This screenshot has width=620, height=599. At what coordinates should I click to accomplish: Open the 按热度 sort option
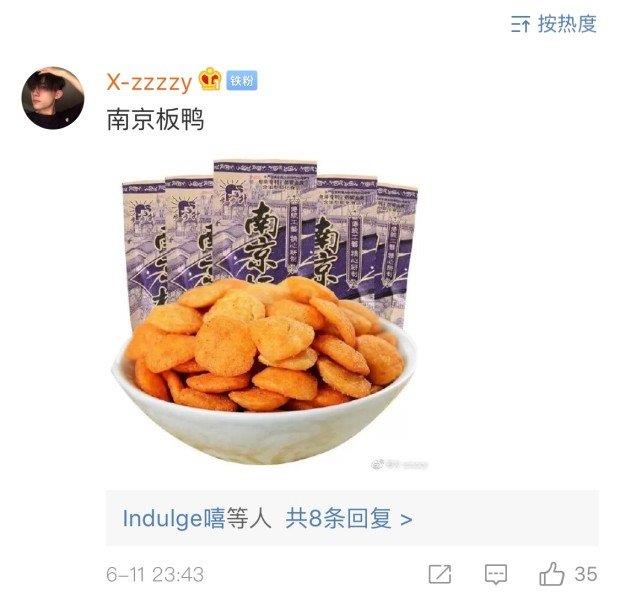pyautogui.click(x=554, y=25)
